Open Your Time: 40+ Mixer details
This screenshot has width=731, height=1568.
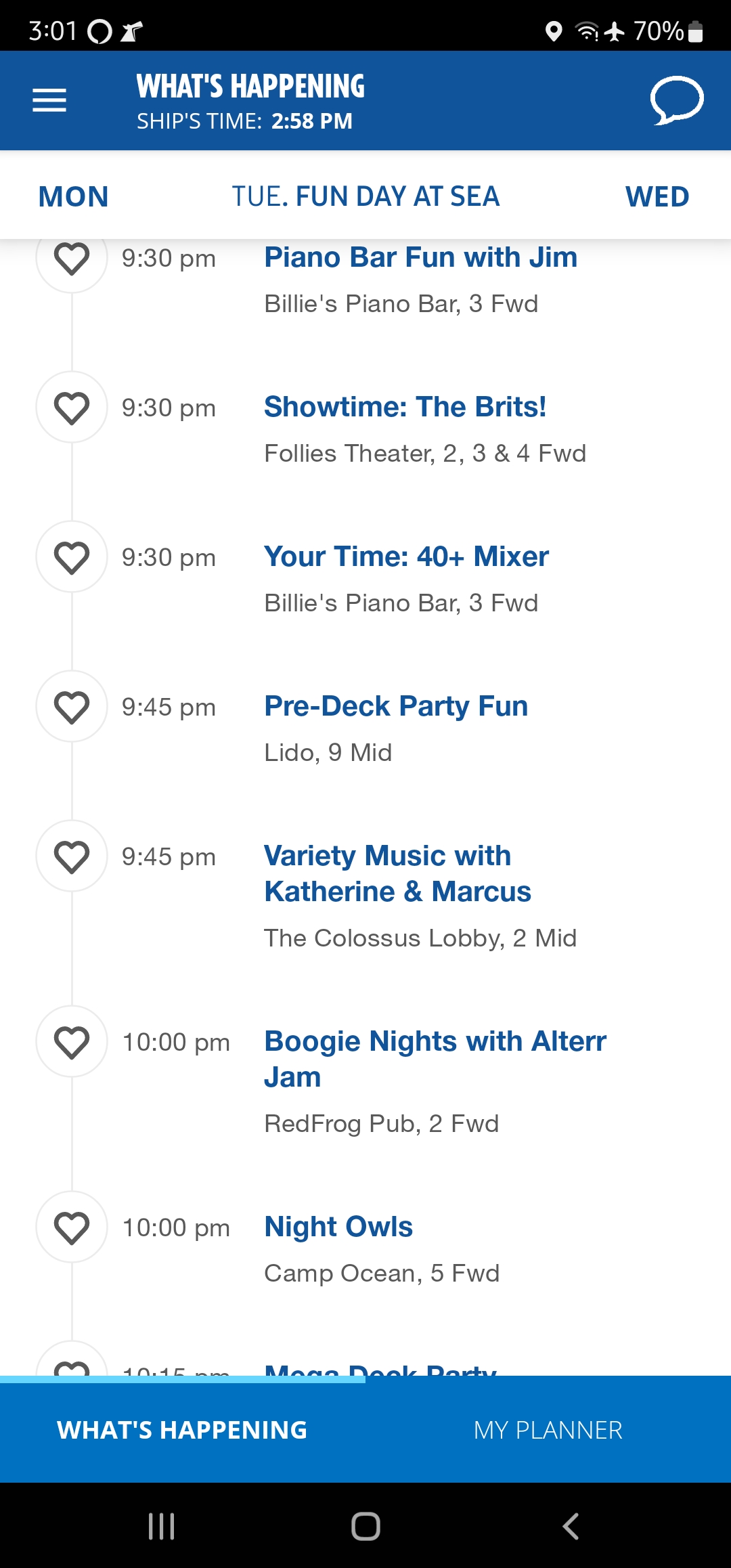click(x=406, y=557)
